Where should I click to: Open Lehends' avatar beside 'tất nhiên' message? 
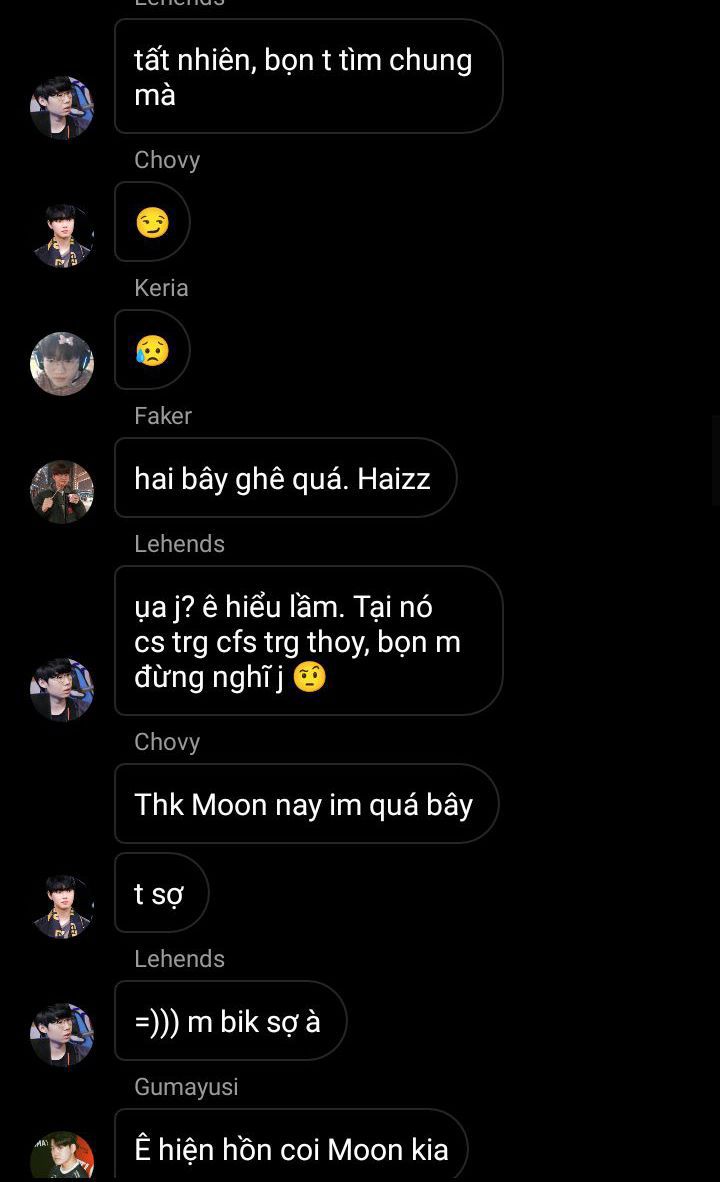coord(62,108)
